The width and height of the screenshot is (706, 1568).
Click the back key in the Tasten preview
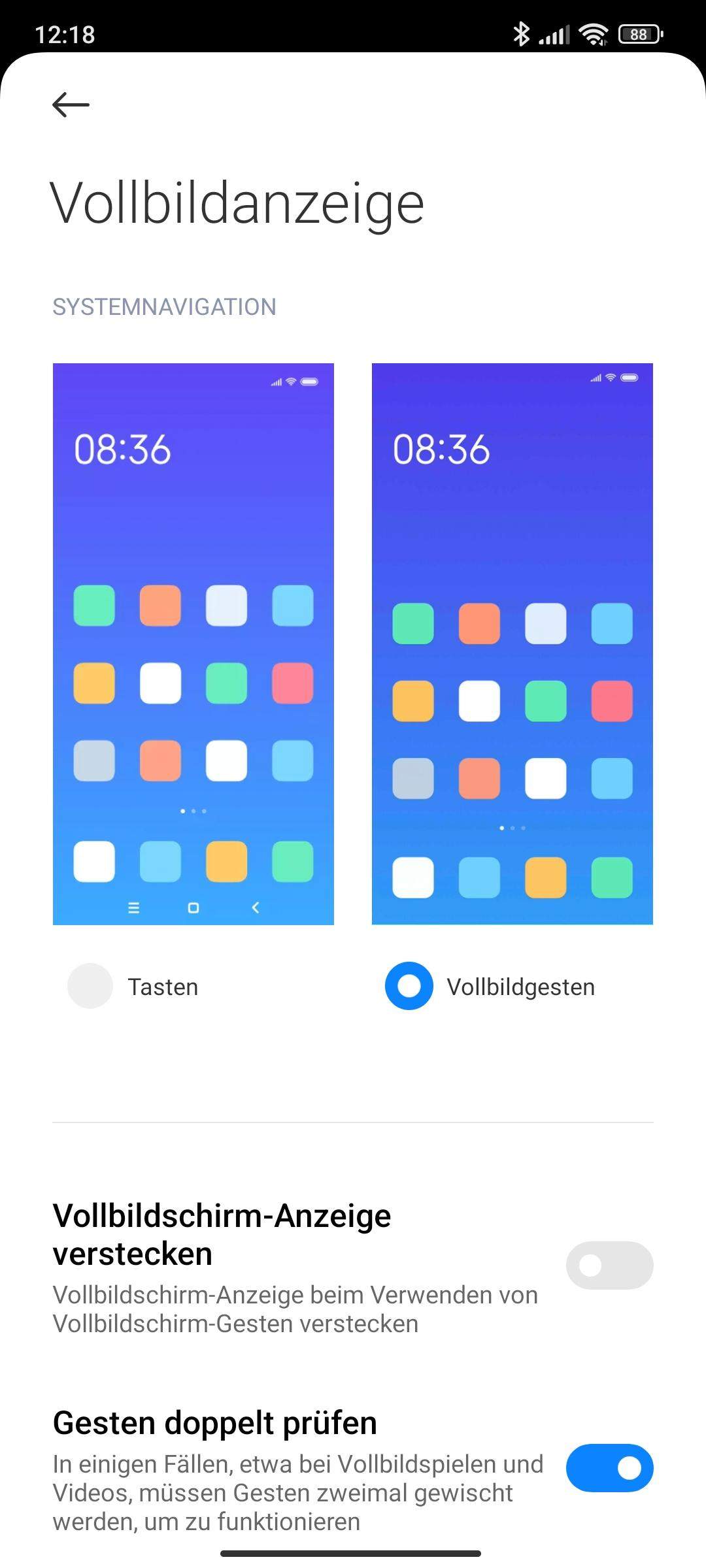[254, 907]
